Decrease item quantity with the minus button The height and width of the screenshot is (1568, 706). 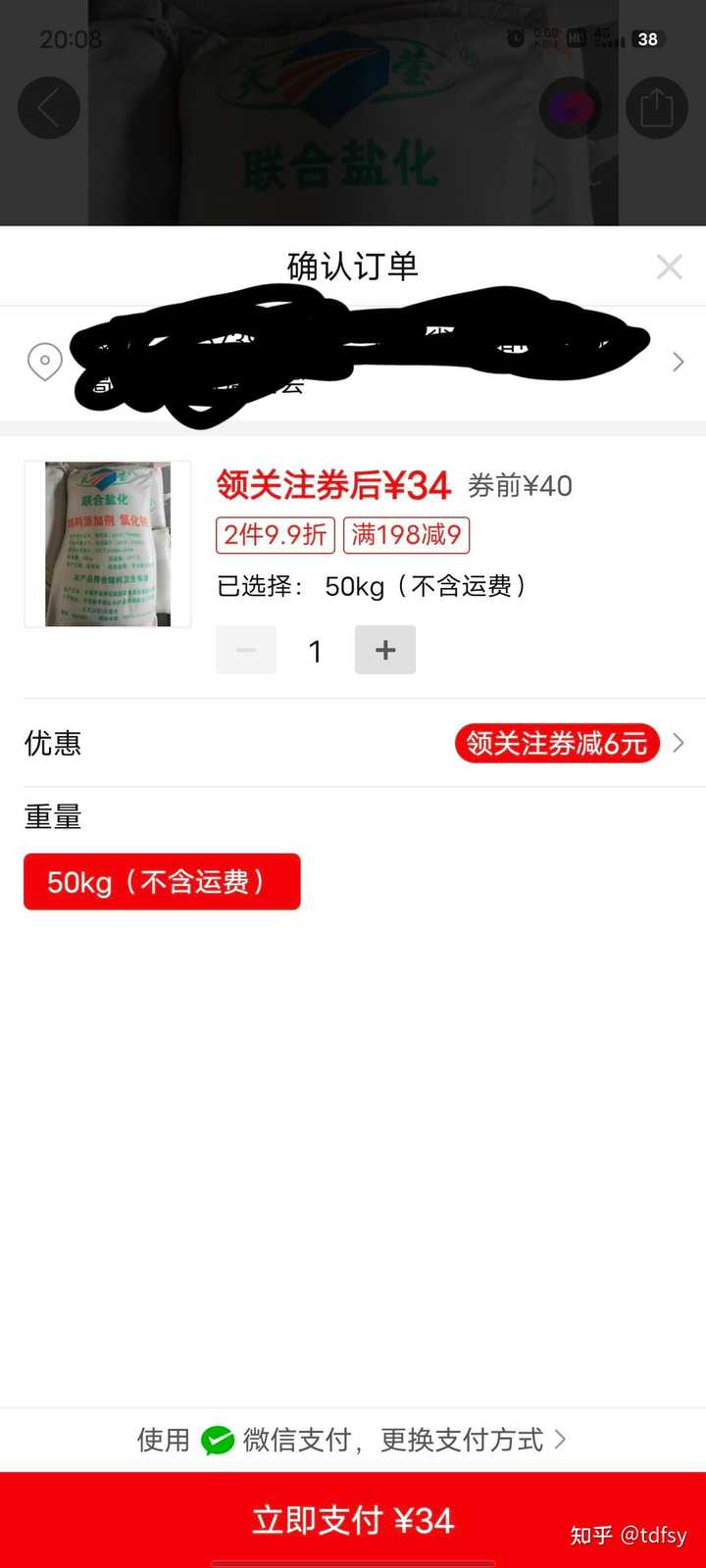(x=245, y=650)
